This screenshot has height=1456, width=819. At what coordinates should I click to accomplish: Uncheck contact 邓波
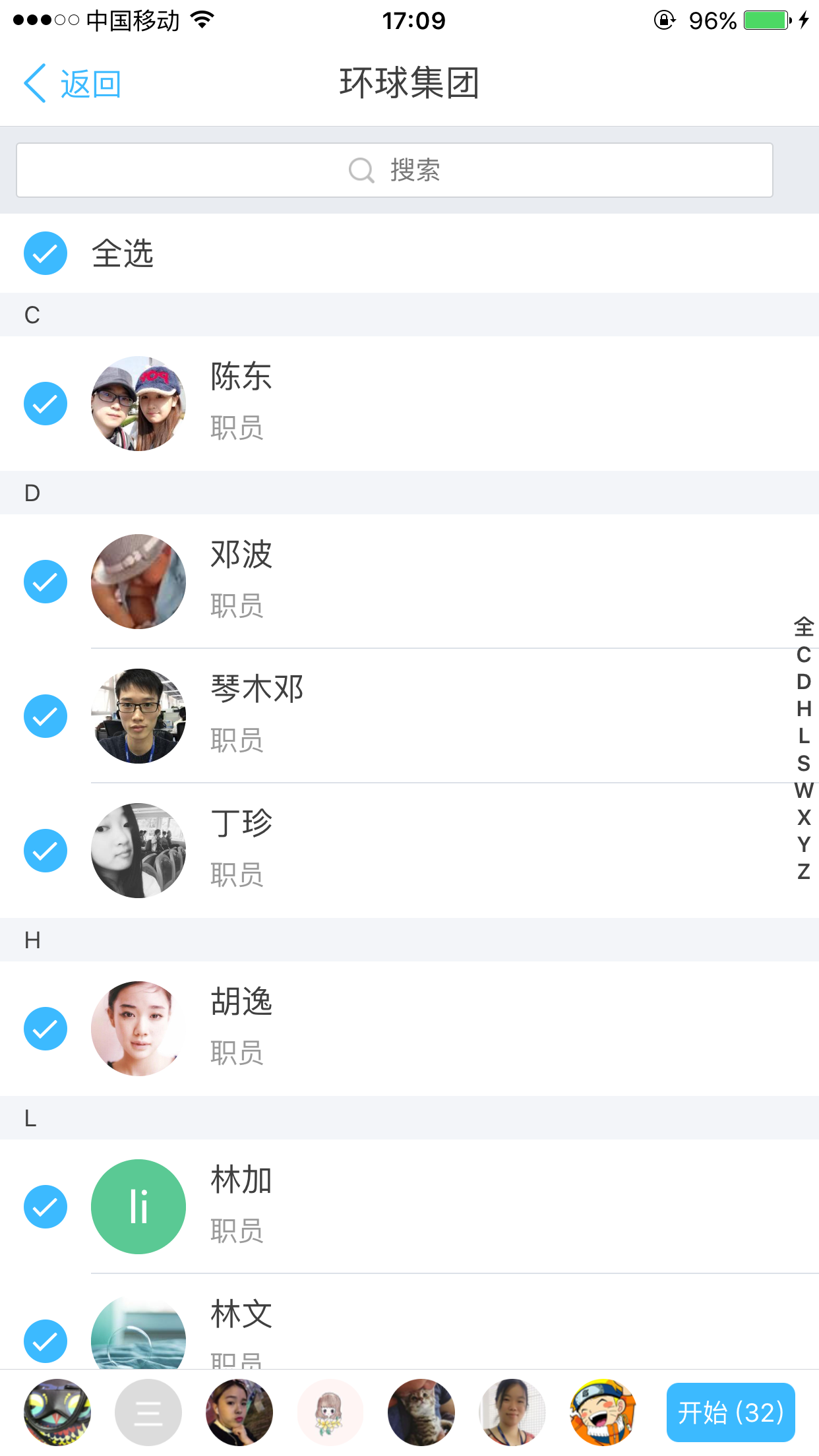point(45,582)
